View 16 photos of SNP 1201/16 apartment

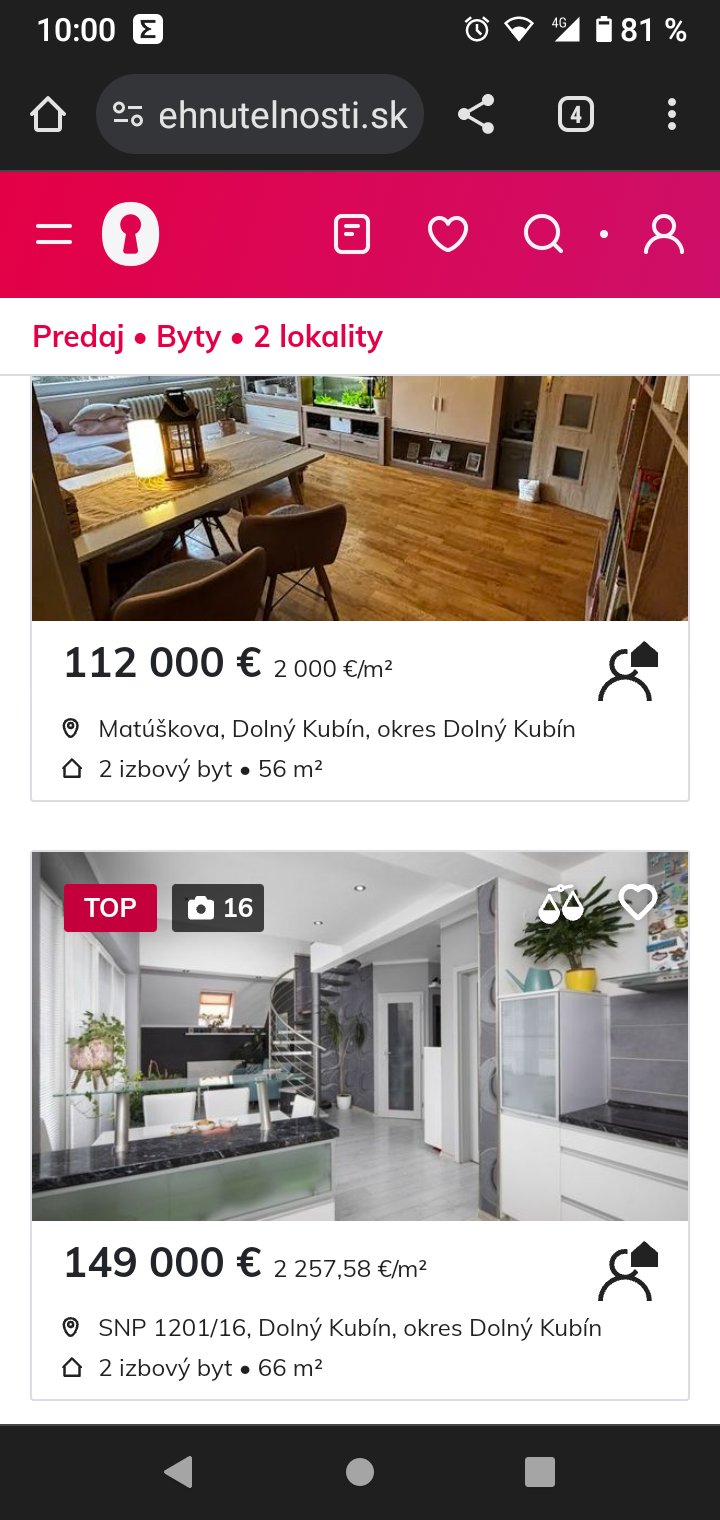219,908
